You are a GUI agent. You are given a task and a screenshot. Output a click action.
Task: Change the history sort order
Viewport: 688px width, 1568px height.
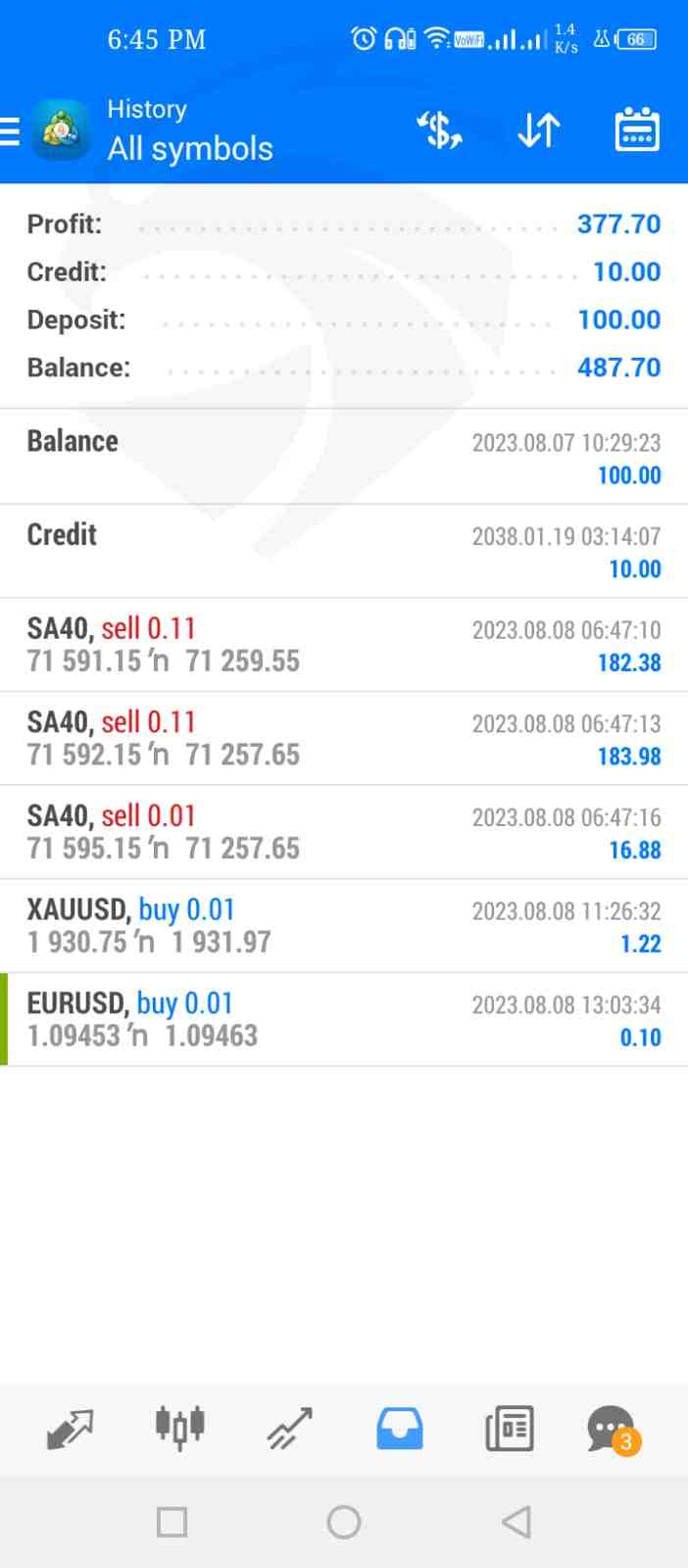pyautogui.click(x=538, y=130)
